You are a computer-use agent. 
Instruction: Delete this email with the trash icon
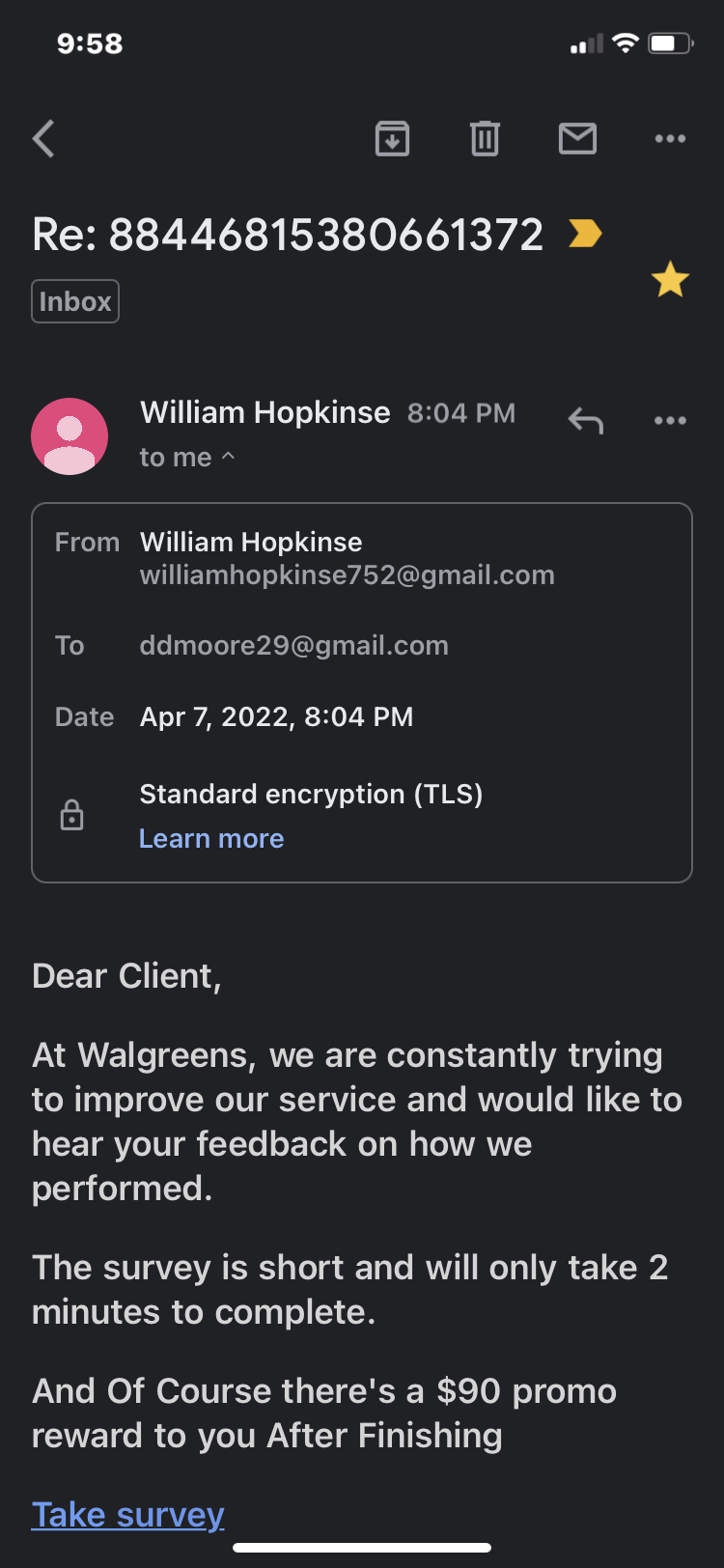[x=485, y=139]
